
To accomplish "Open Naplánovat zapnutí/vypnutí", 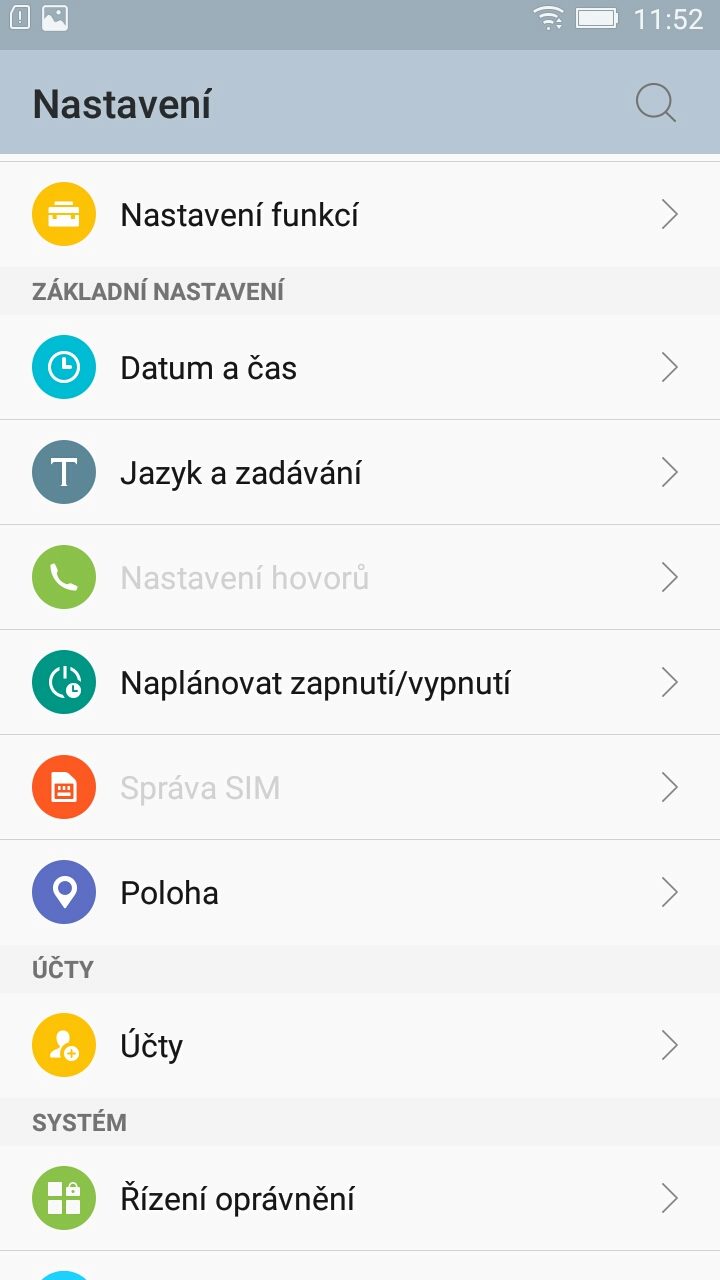I will (x=360, y=682).
